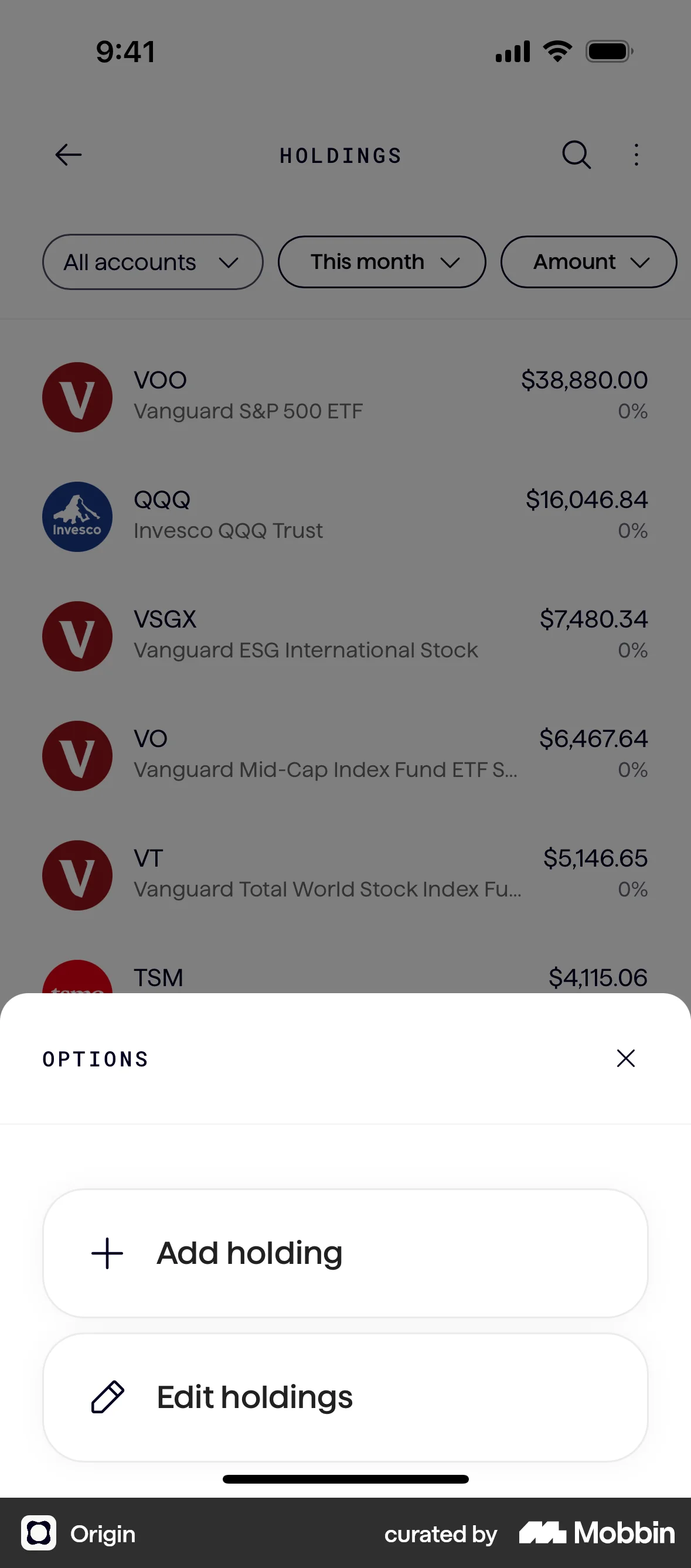Open the kebab overflow menu icon
This screenshot has height=1568, width=691.
pyautogui.click(x=635, y=155)
